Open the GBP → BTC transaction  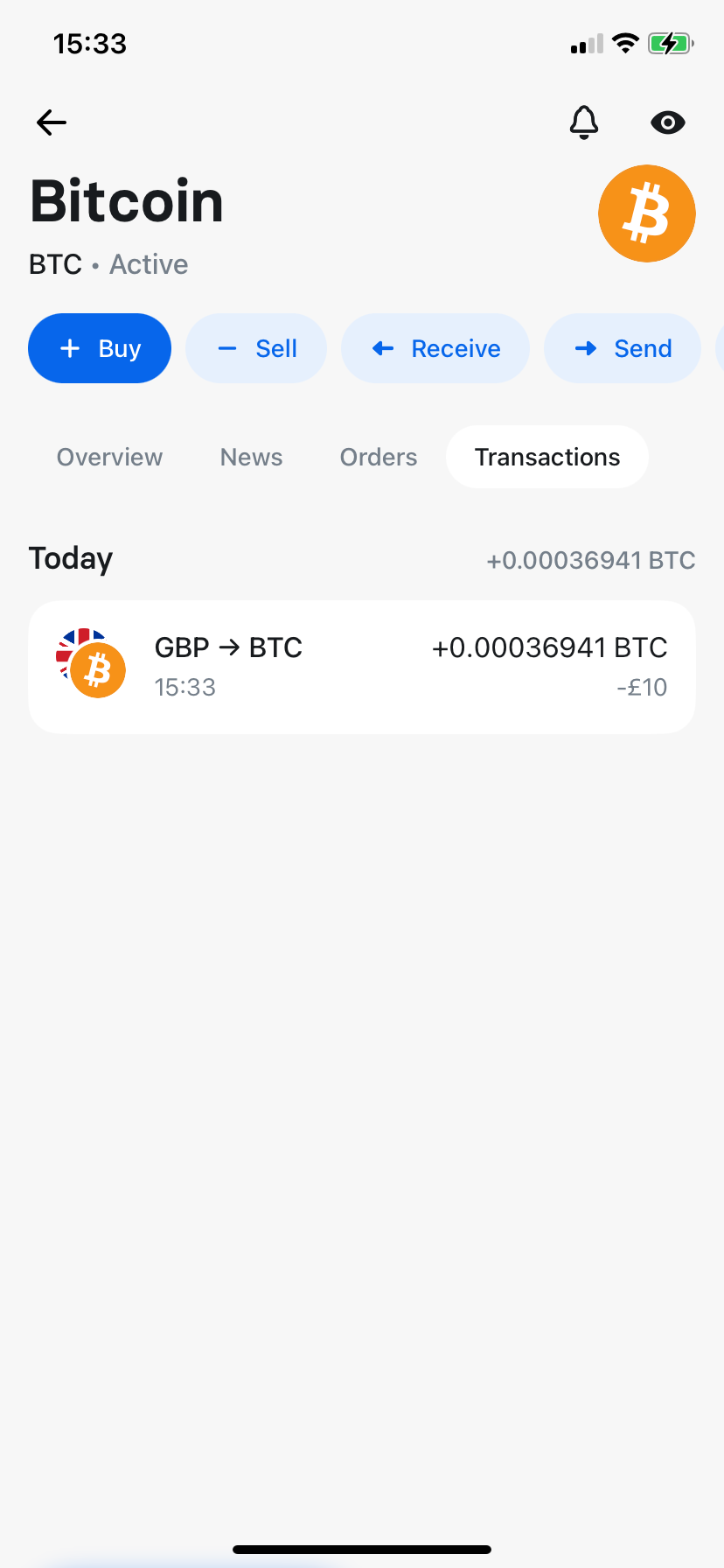coord(362,667)
